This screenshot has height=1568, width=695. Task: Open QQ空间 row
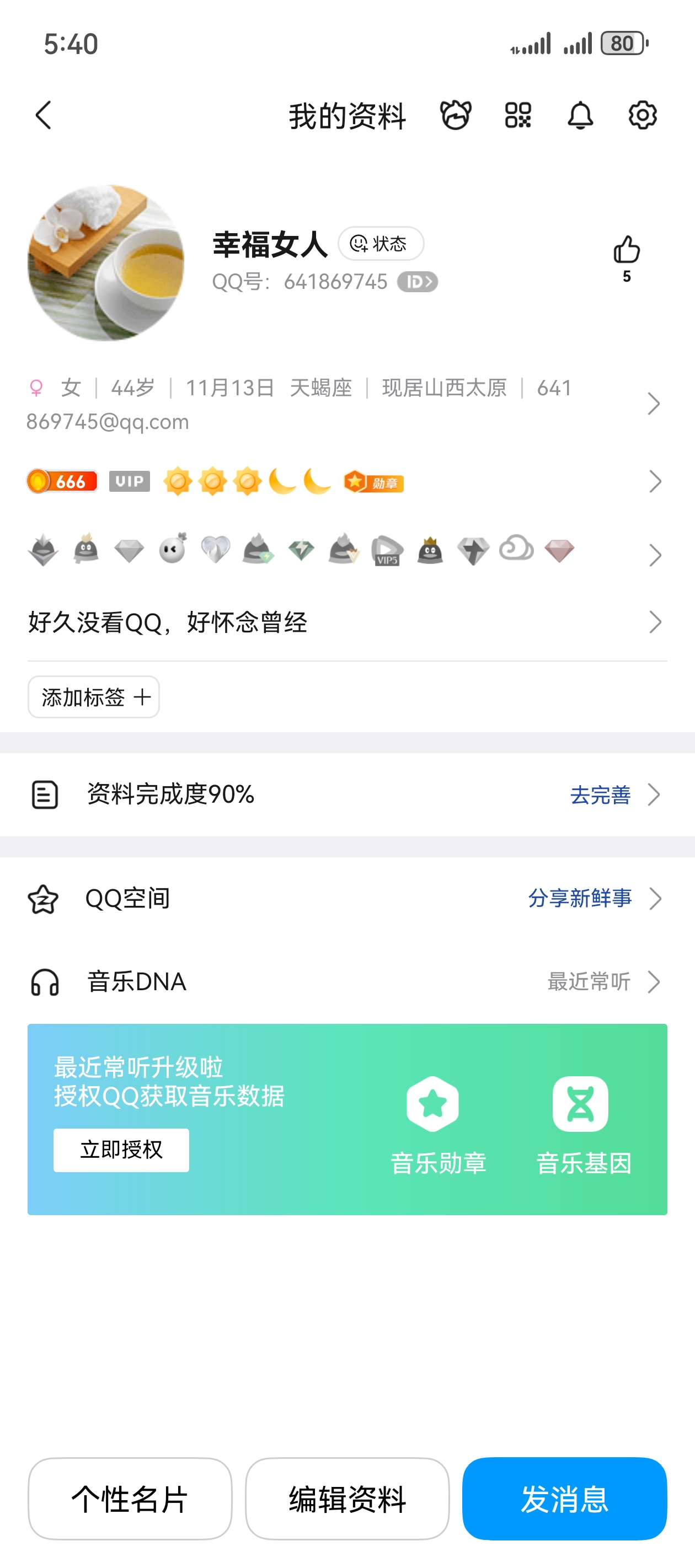tap(341, 899)
